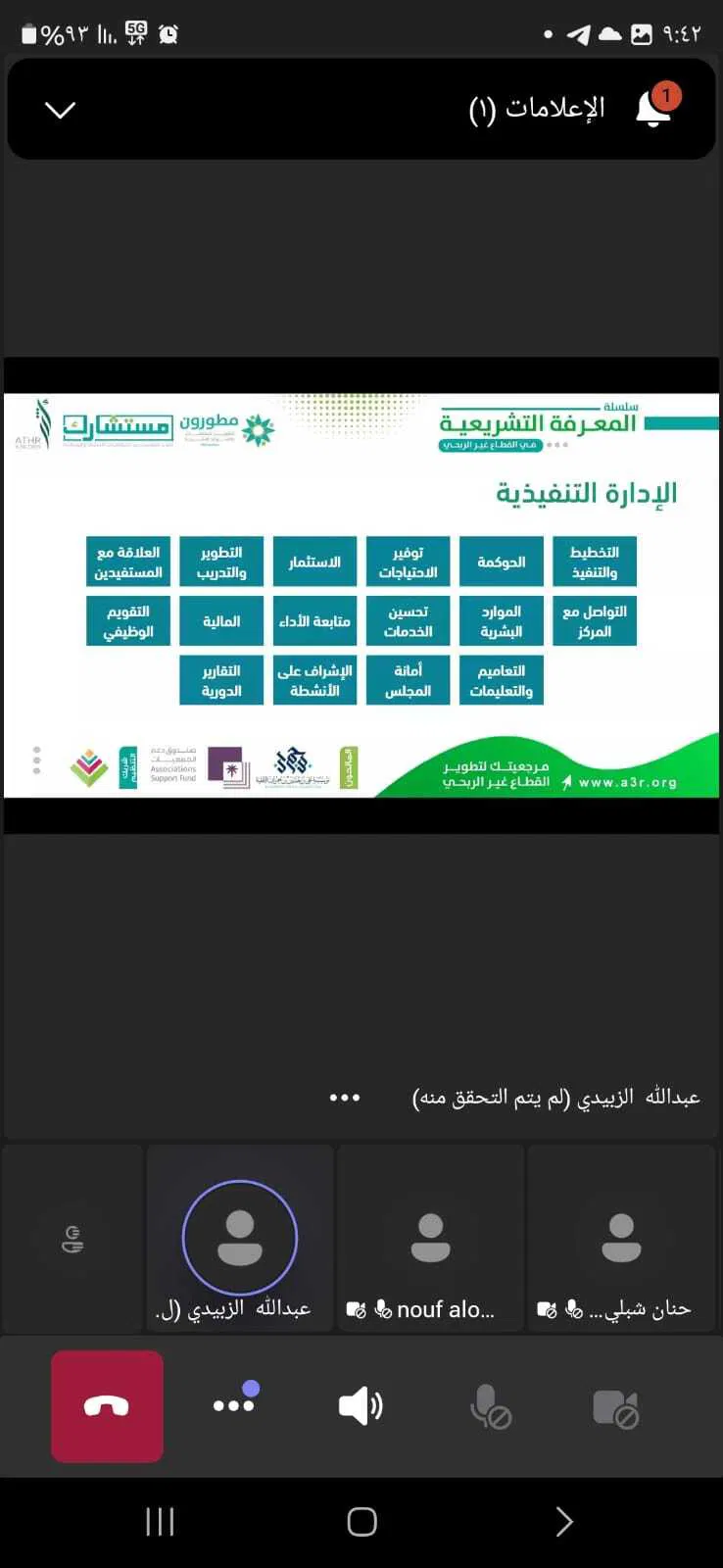Screen dimensions: 723x1568
Task: Open the three-dot options for عبدالله الزبيدي
Action: (345, 1098)
